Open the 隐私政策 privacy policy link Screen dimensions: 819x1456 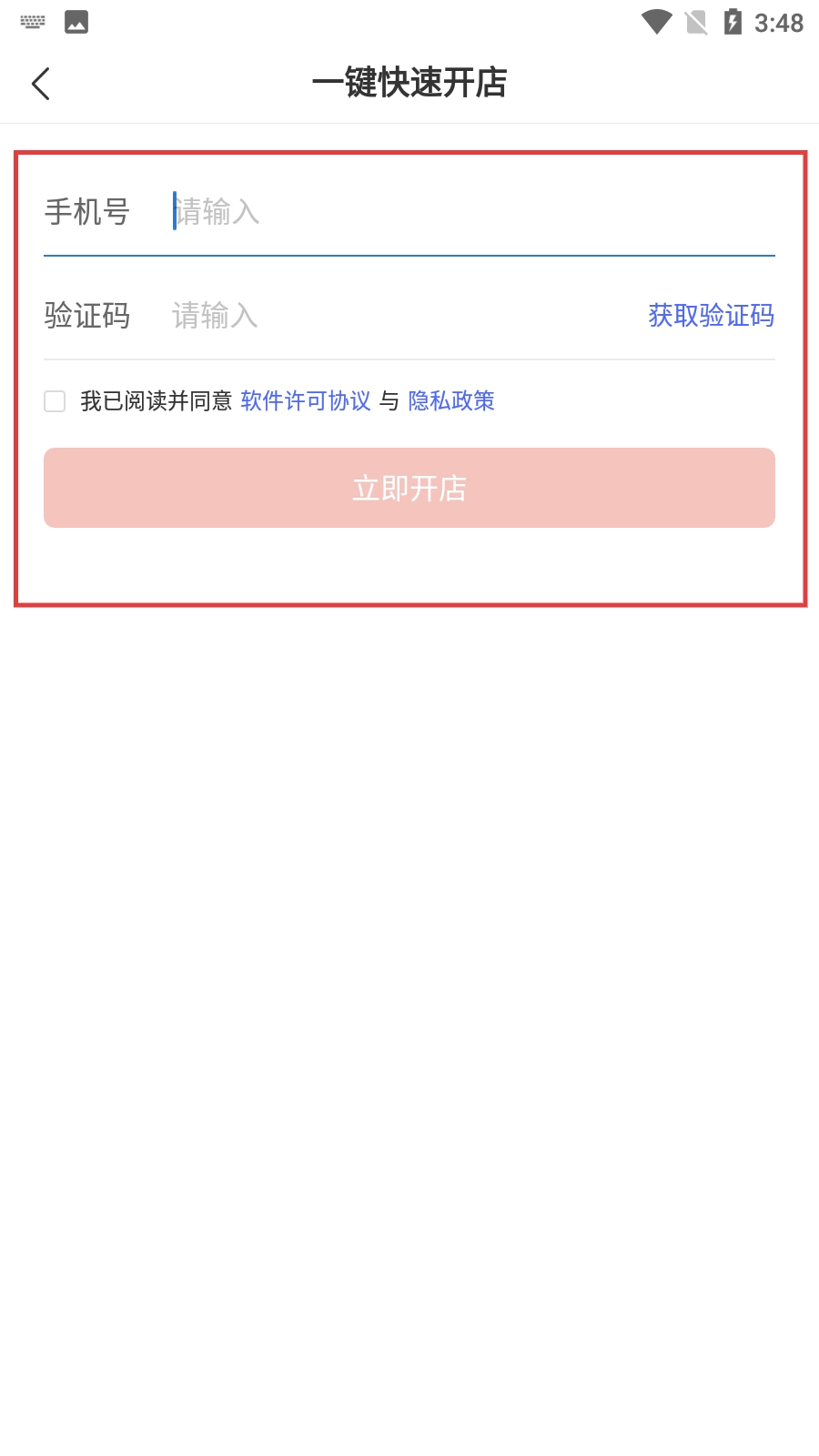(x=451, y=401)
